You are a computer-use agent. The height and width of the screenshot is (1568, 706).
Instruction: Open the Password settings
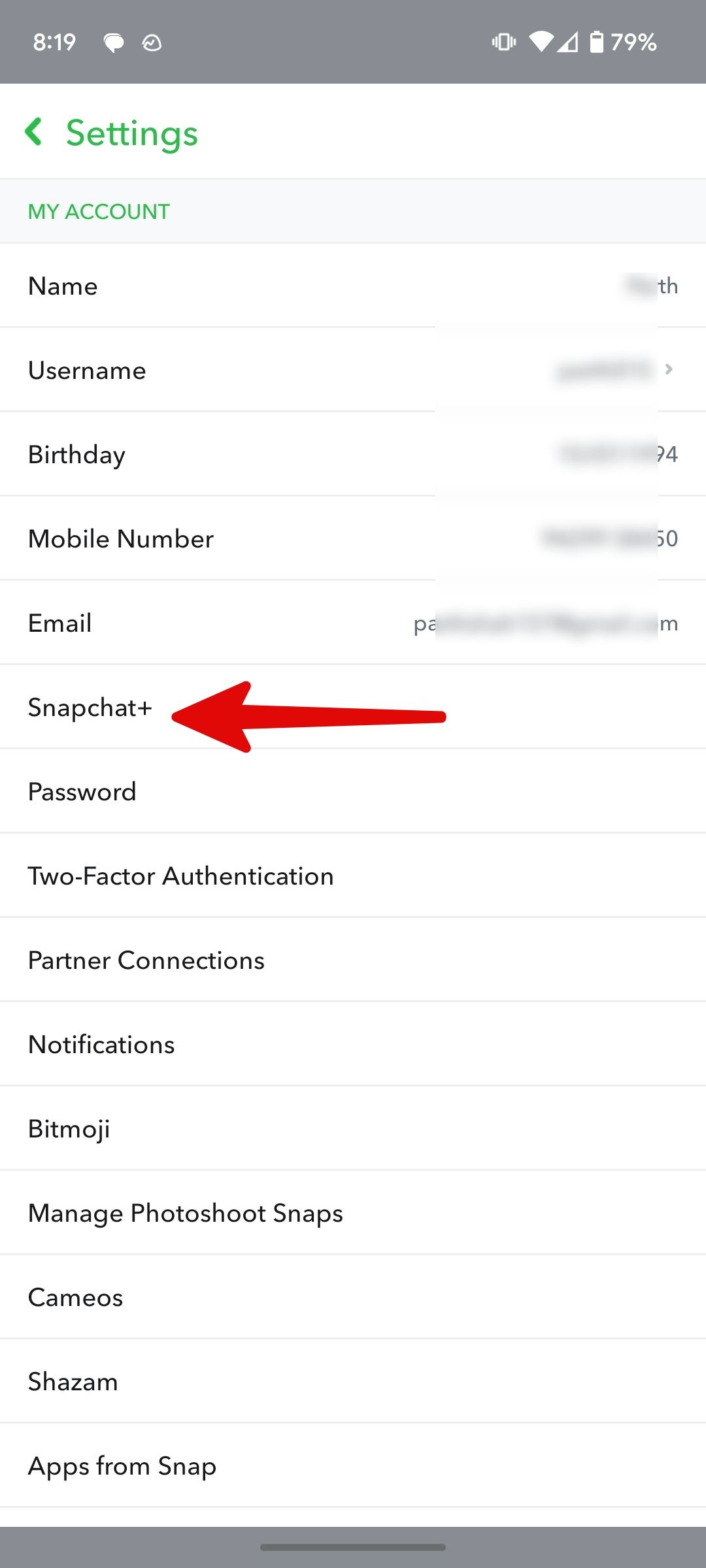pyautogui.click(x=82, y=791)
